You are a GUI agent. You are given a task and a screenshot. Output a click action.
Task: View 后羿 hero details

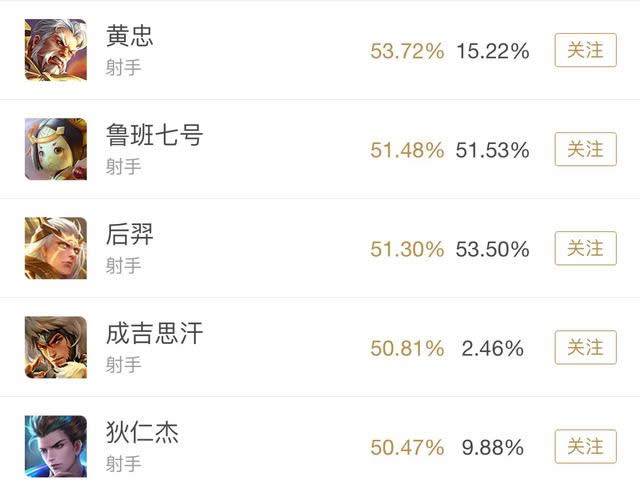point(130,234)
